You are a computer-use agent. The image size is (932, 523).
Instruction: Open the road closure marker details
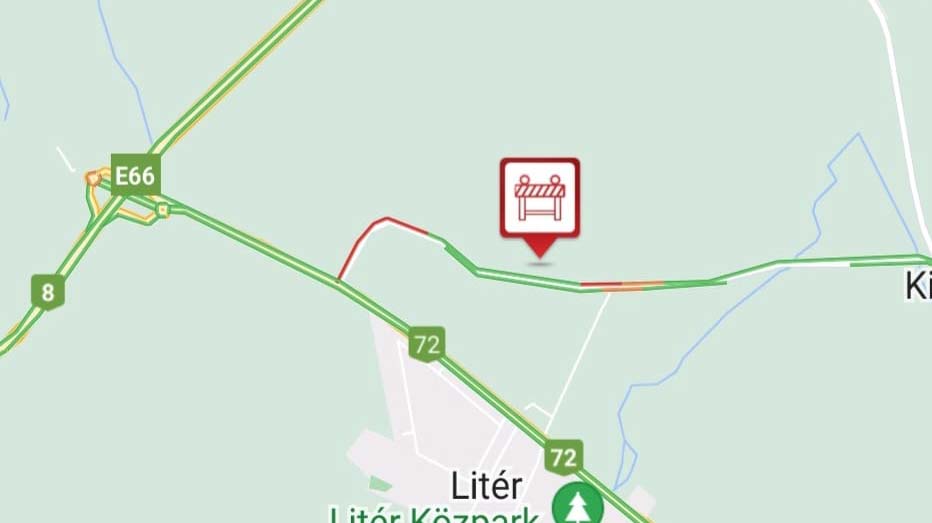coord(540,198)
